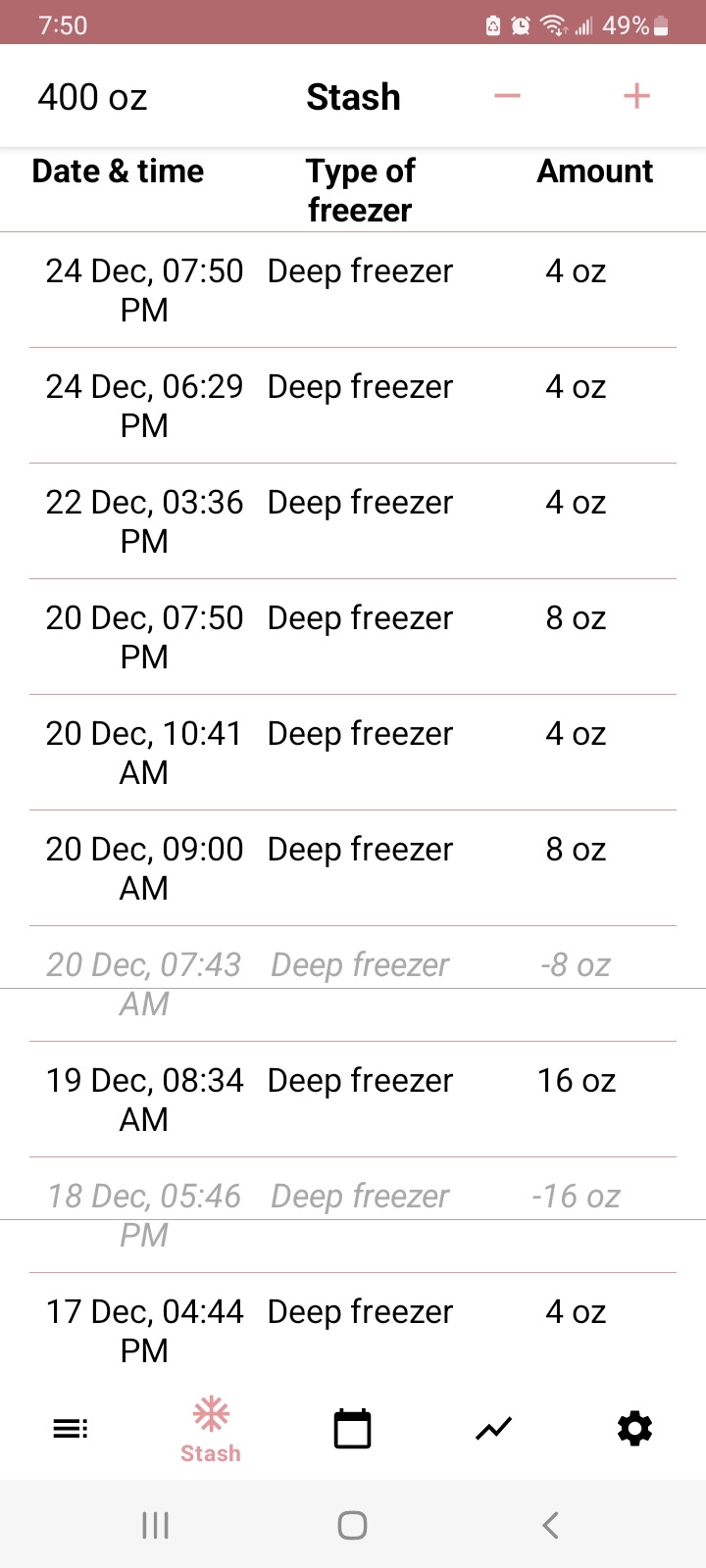
Task: Open the 20 Dec, 09:00 AM entry
Action: point(353,868)
